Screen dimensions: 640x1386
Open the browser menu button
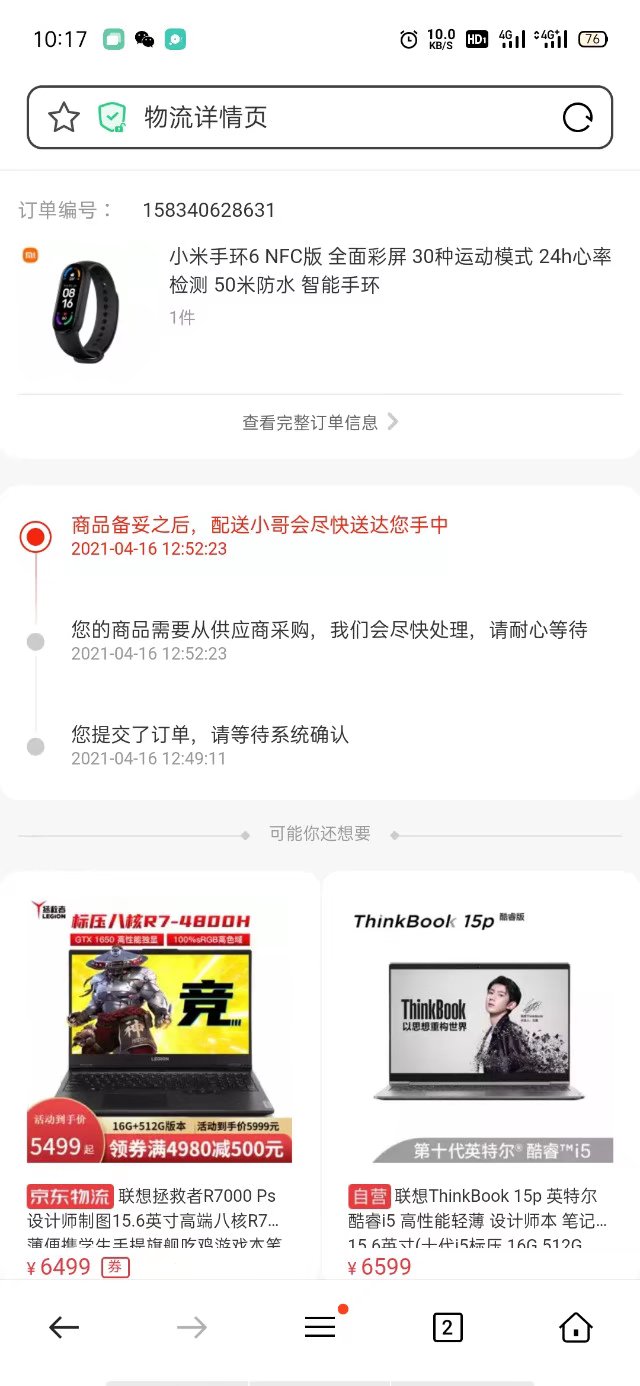point(320,1327)
